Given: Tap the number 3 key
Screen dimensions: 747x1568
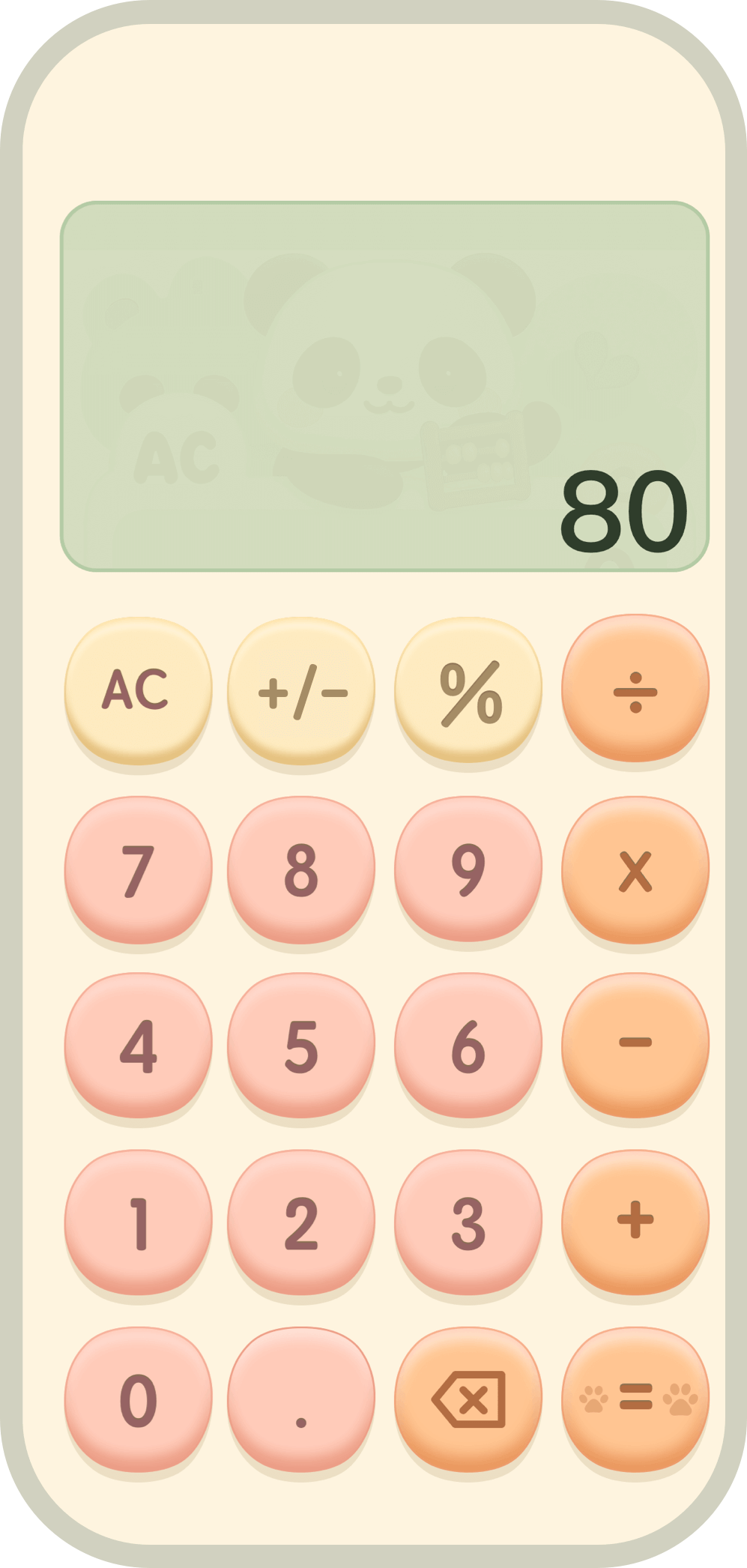Looking at the screenshot, I should click(x=468, y=1223).
